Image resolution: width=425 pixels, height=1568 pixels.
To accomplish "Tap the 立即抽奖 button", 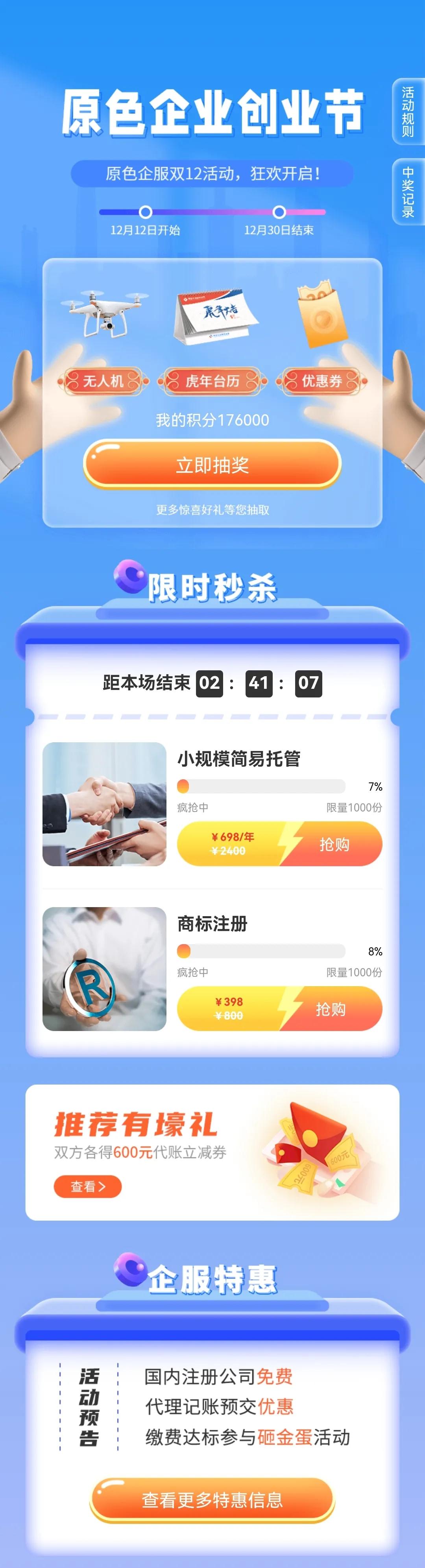I will coord(212,465).
